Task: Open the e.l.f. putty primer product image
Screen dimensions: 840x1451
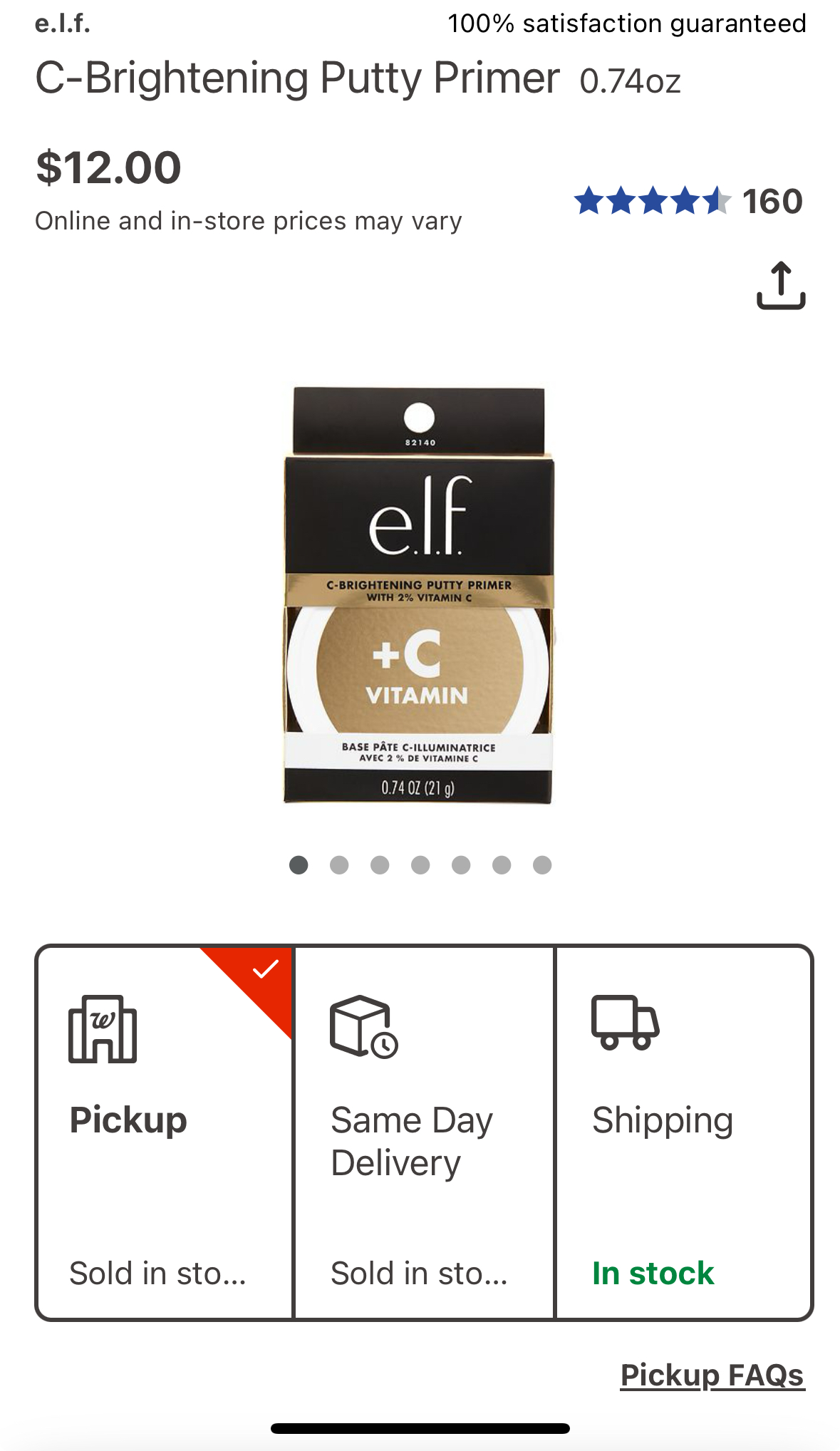Action: pyautogui.click(x=419, y=596)
